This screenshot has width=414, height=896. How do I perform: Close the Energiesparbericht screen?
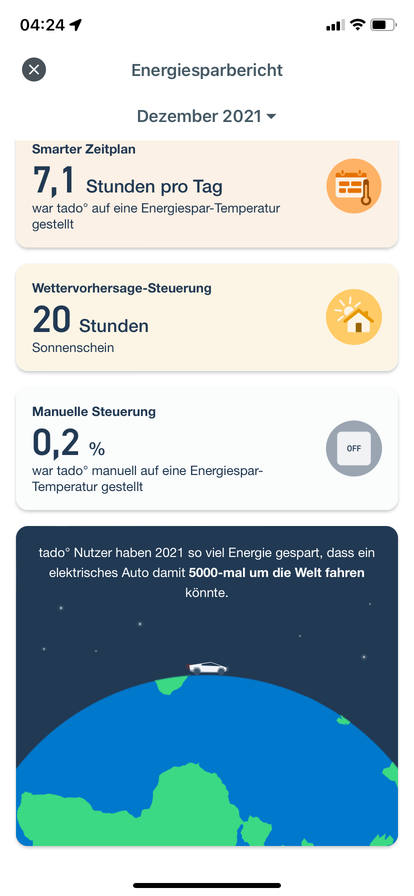pos(34,70)
